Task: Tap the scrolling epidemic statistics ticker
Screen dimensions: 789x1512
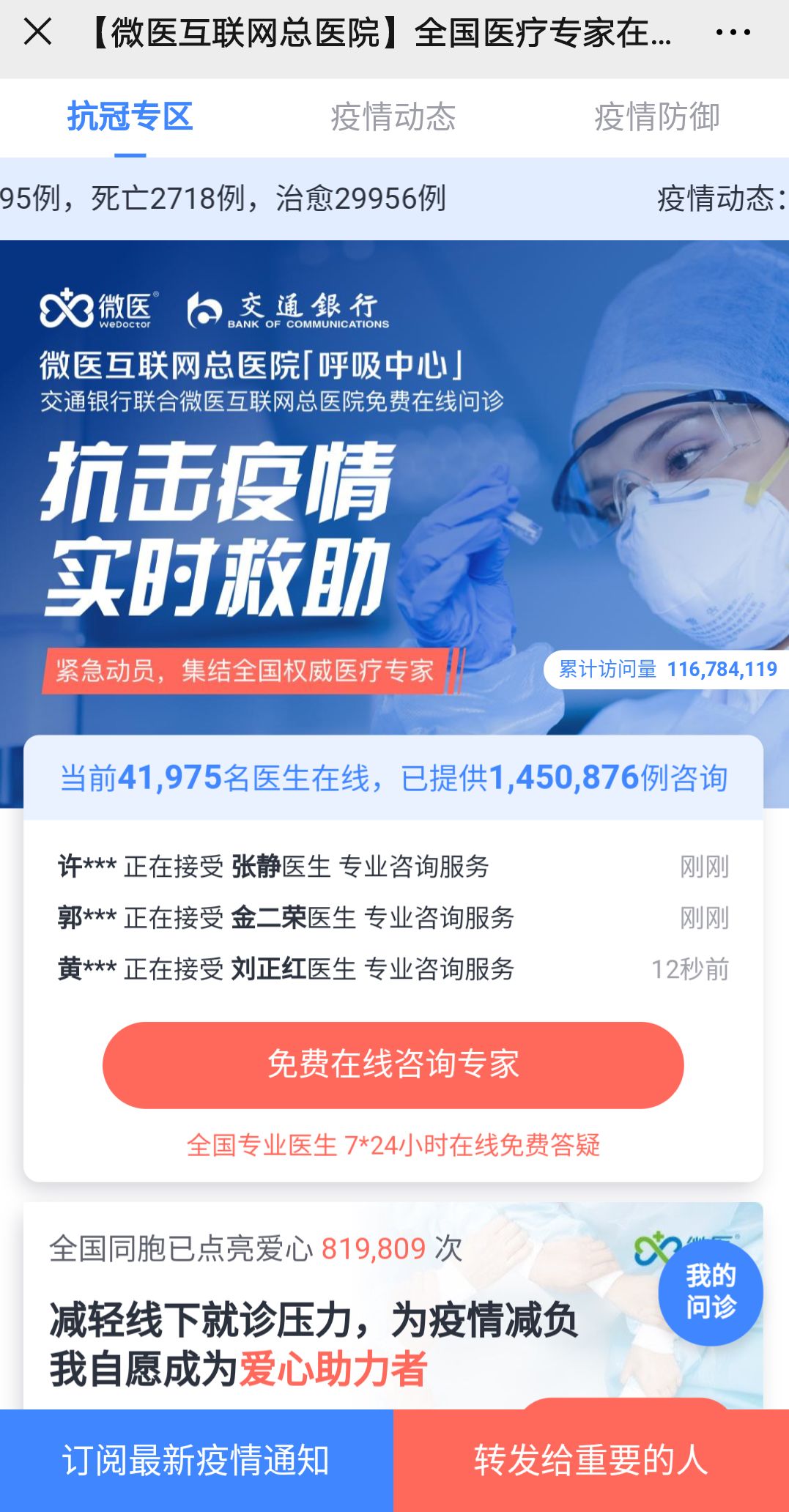Action: (394, 199)
